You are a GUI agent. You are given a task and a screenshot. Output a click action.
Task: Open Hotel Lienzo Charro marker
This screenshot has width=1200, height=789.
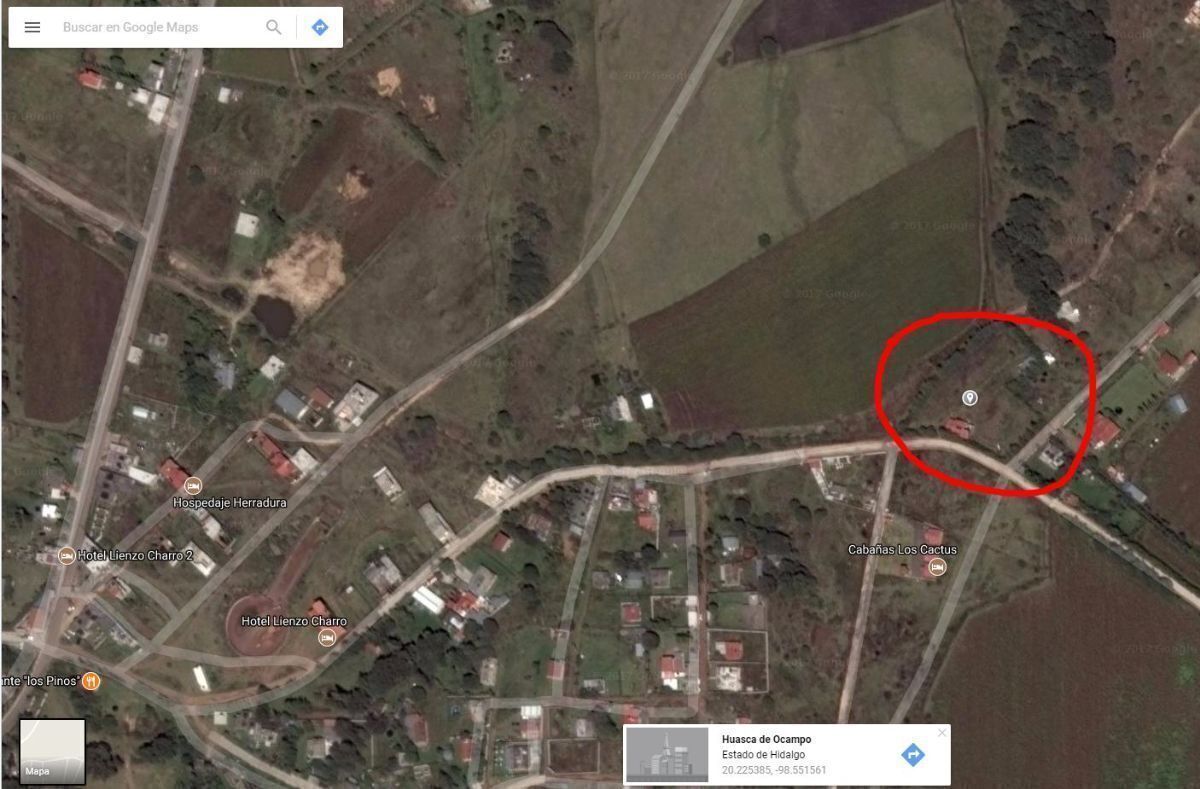(x=326, y=637)
